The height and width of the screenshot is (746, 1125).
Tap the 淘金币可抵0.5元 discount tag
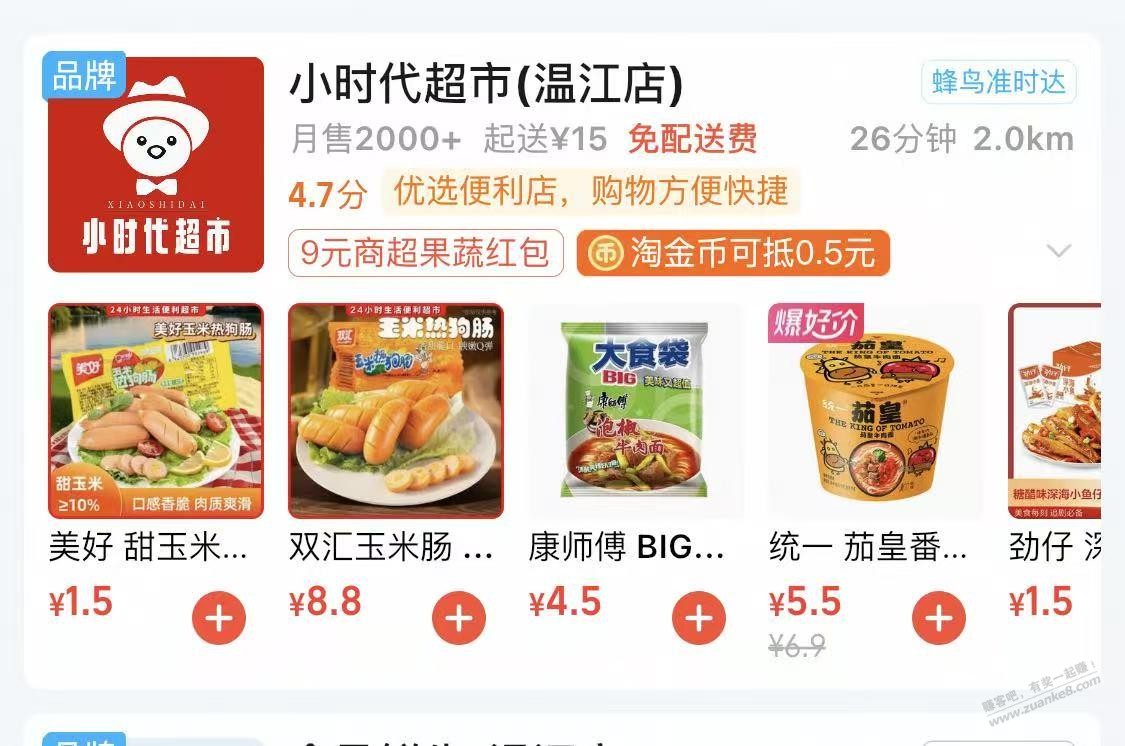pyautogui.click(x=733, y=253)
